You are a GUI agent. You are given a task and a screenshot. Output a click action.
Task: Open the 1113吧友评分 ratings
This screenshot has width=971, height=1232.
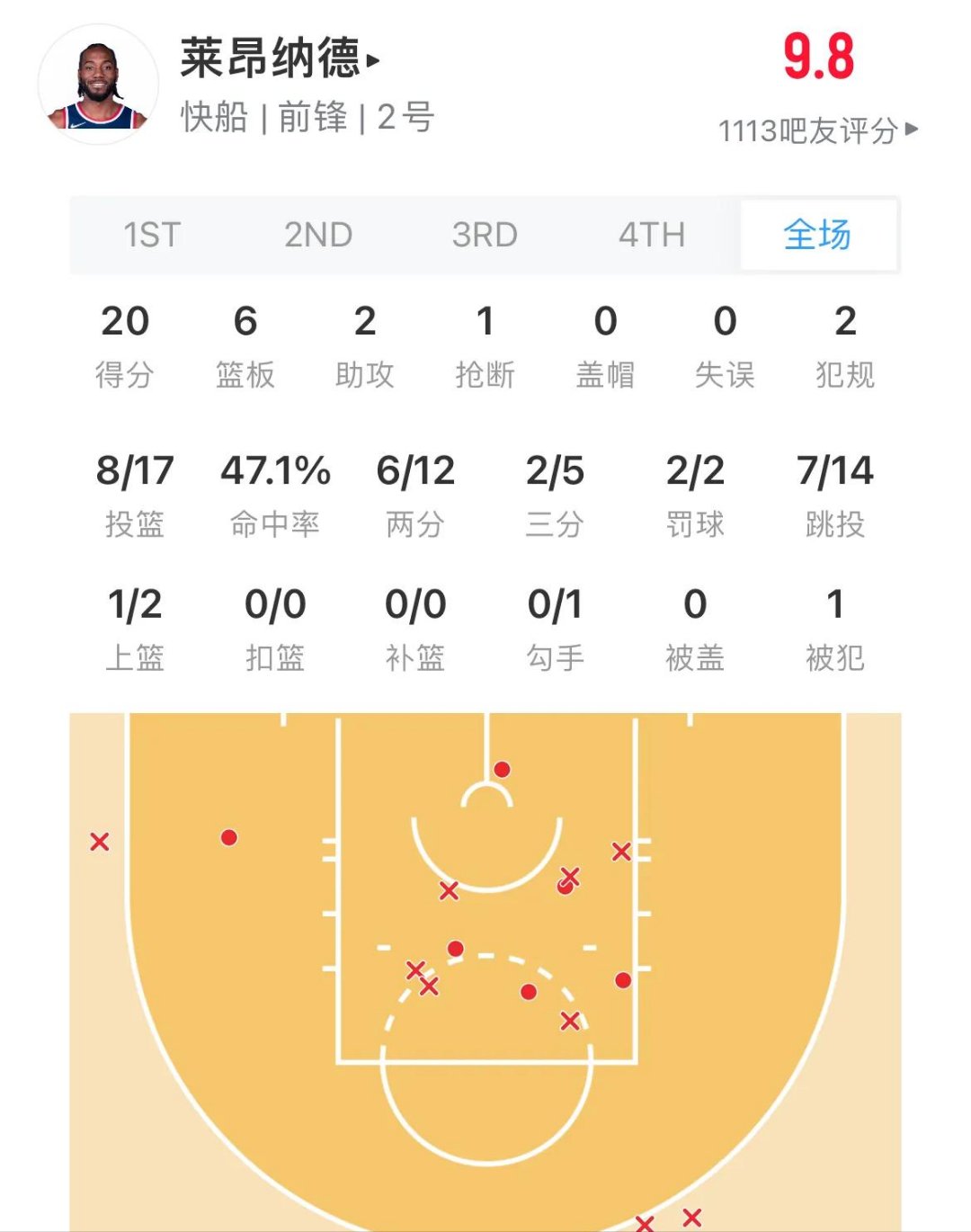click(x=816, y=130)
